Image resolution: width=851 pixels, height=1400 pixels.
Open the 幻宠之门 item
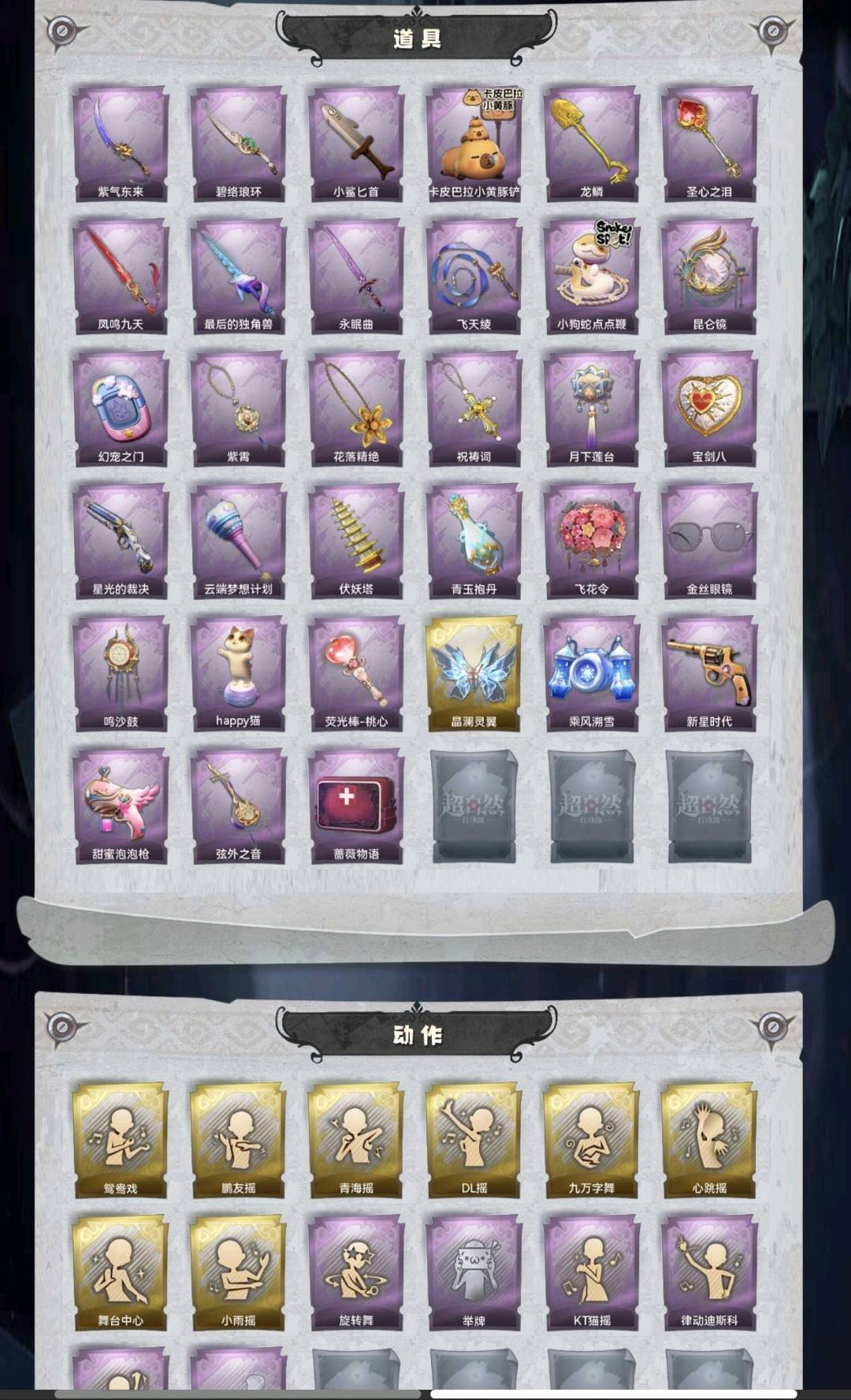121,408
